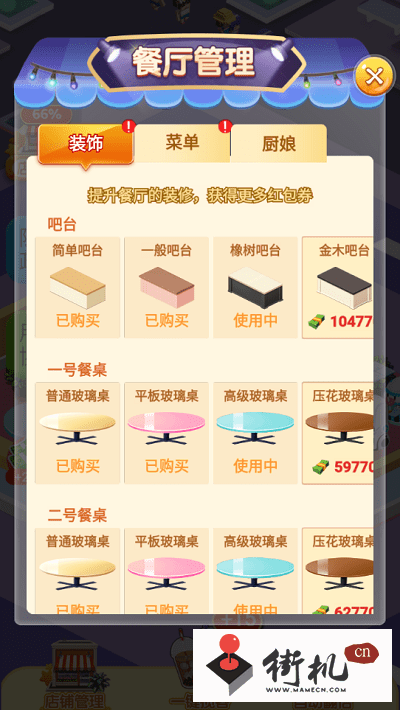Choose 普通玻璃桌 under 一号餐桌
The height and width of the screenshot is (710, 400).
(77, 433)
